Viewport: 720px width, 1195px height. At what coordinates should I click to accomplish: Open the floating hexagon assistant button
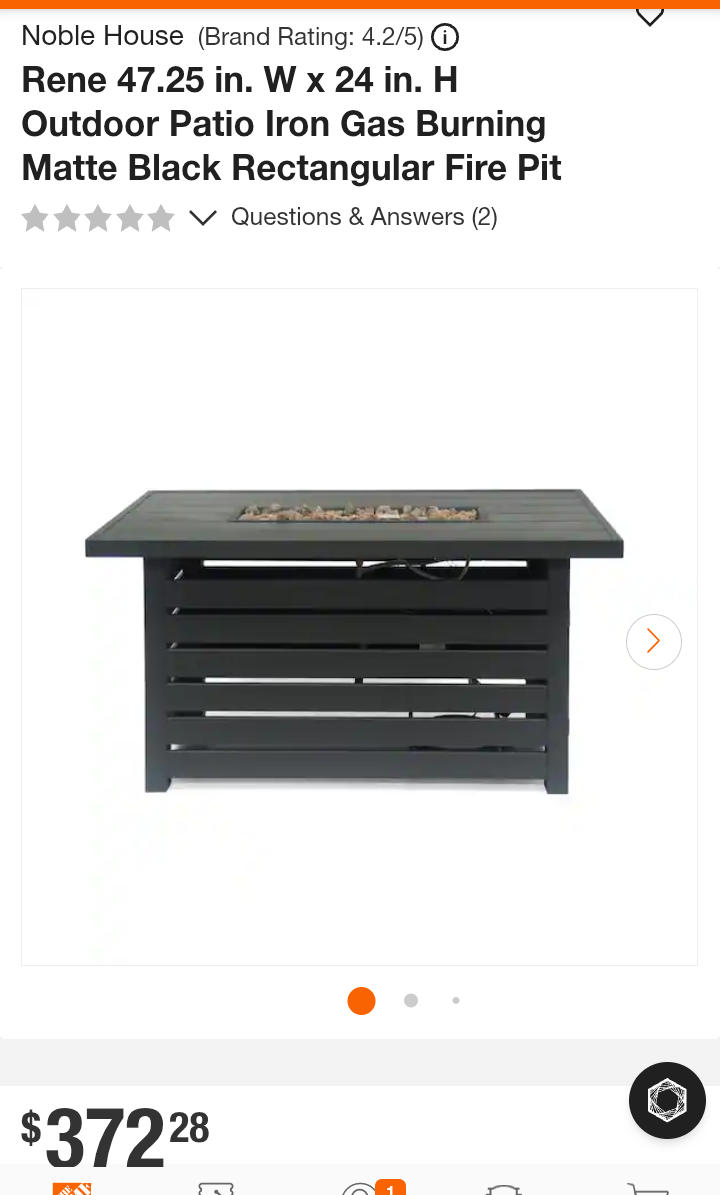(667, 1100)
